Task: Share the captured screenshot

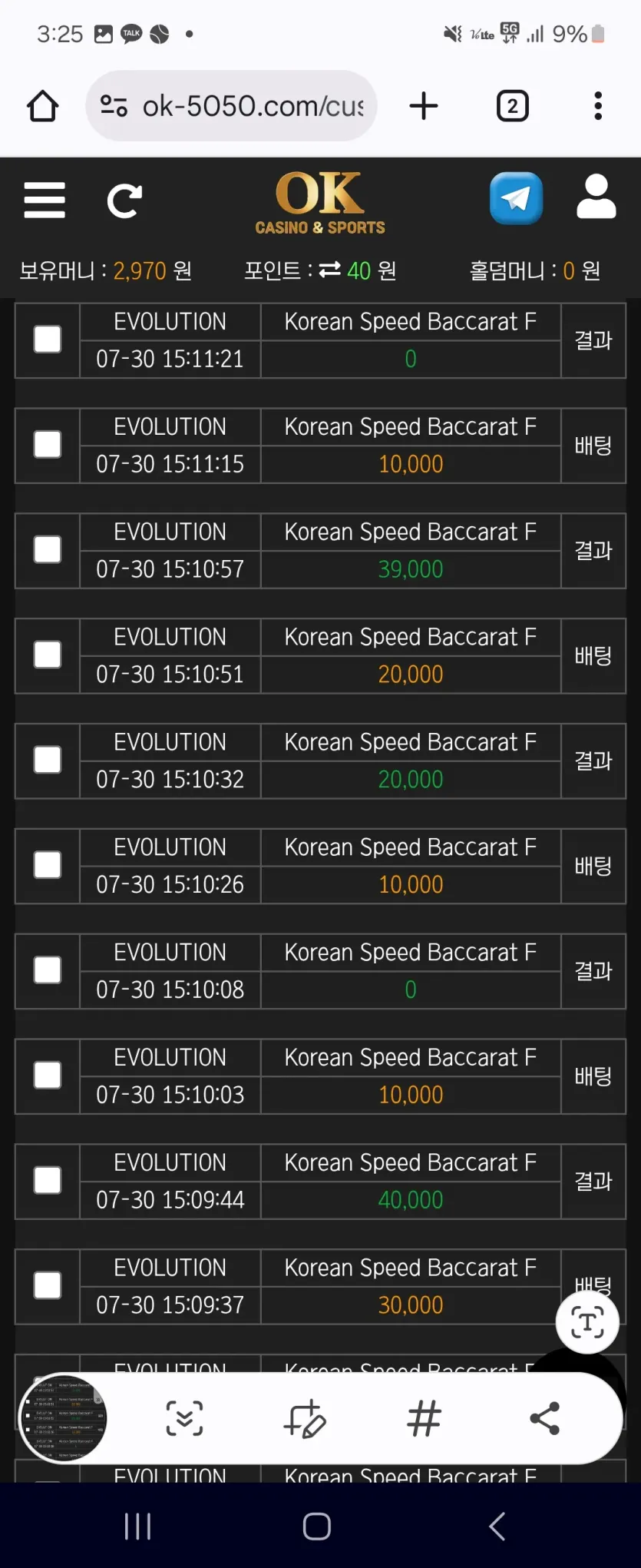Action: pos(545,1418)
